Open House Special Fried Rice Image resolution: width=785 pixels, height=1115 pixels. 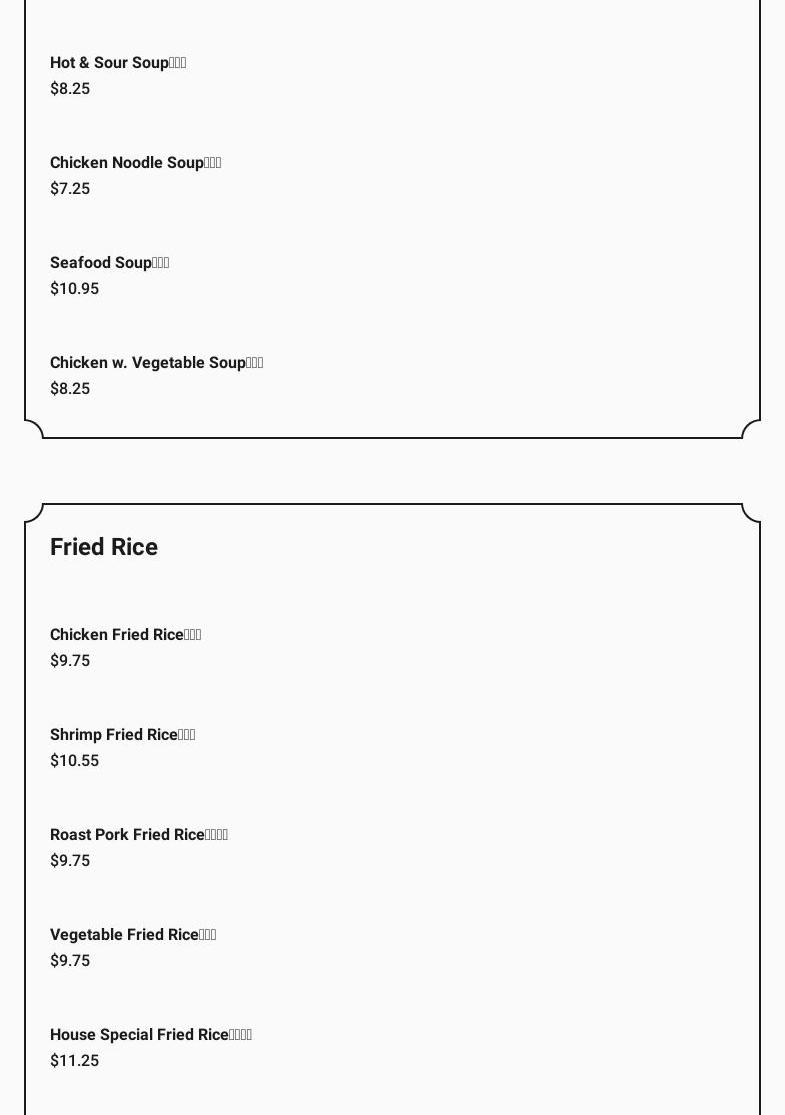(150, 1035)
